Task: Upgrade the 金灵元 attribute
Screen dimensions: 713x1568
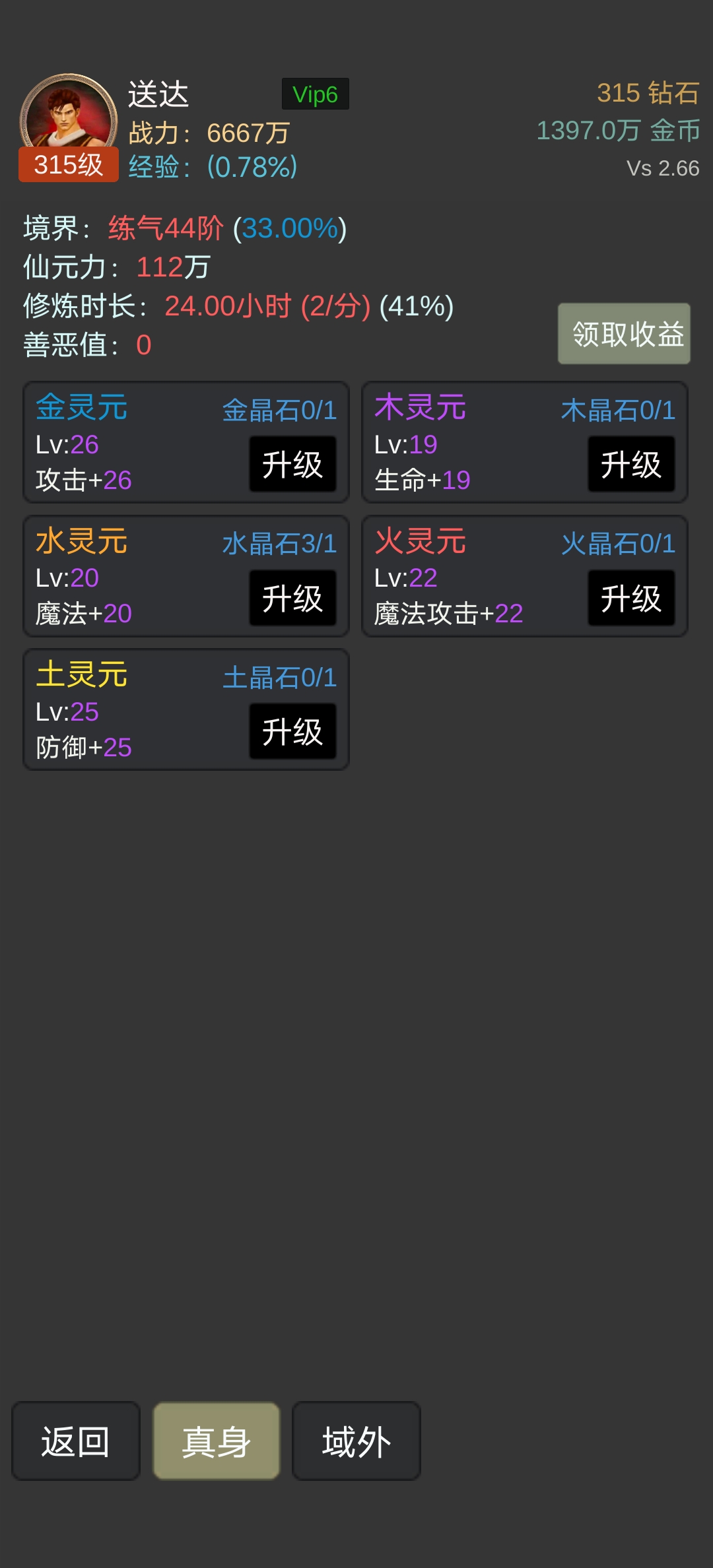Action: 292,465
